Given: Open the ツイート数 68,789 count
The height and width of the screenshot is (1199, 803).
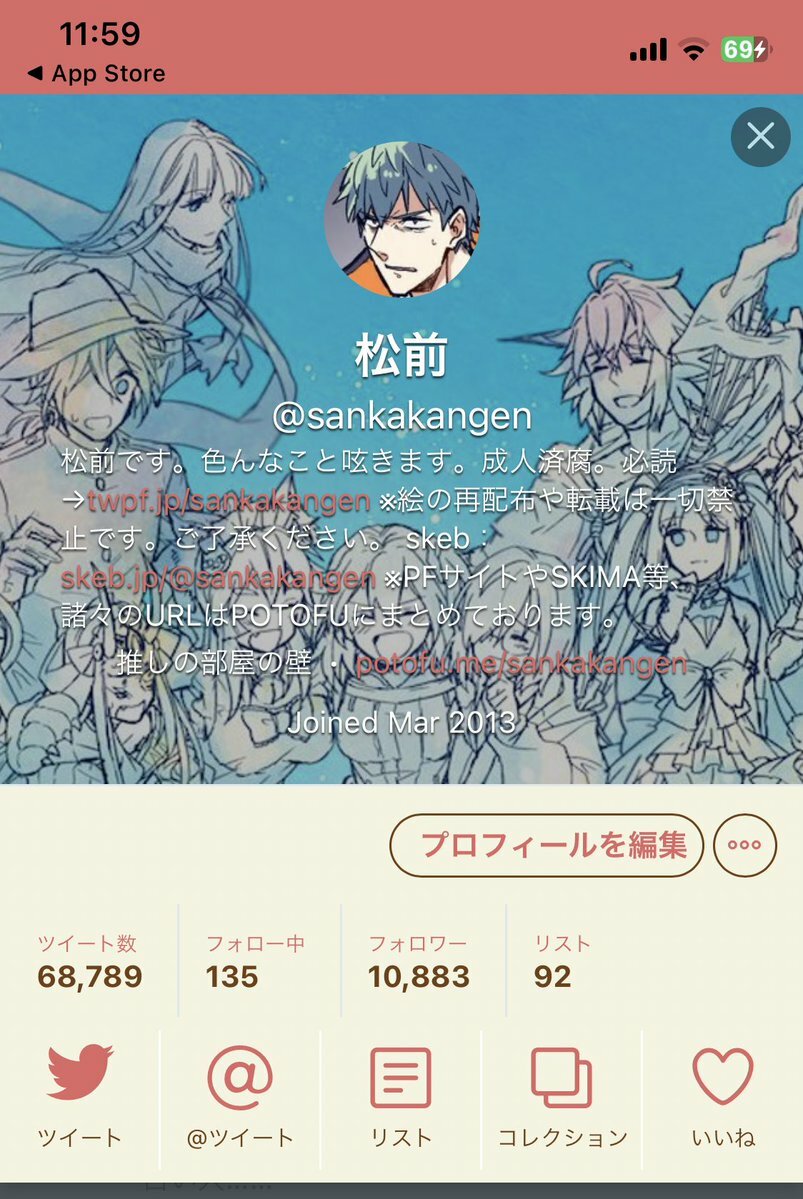Looking at the screenshot, I should 90,962.
